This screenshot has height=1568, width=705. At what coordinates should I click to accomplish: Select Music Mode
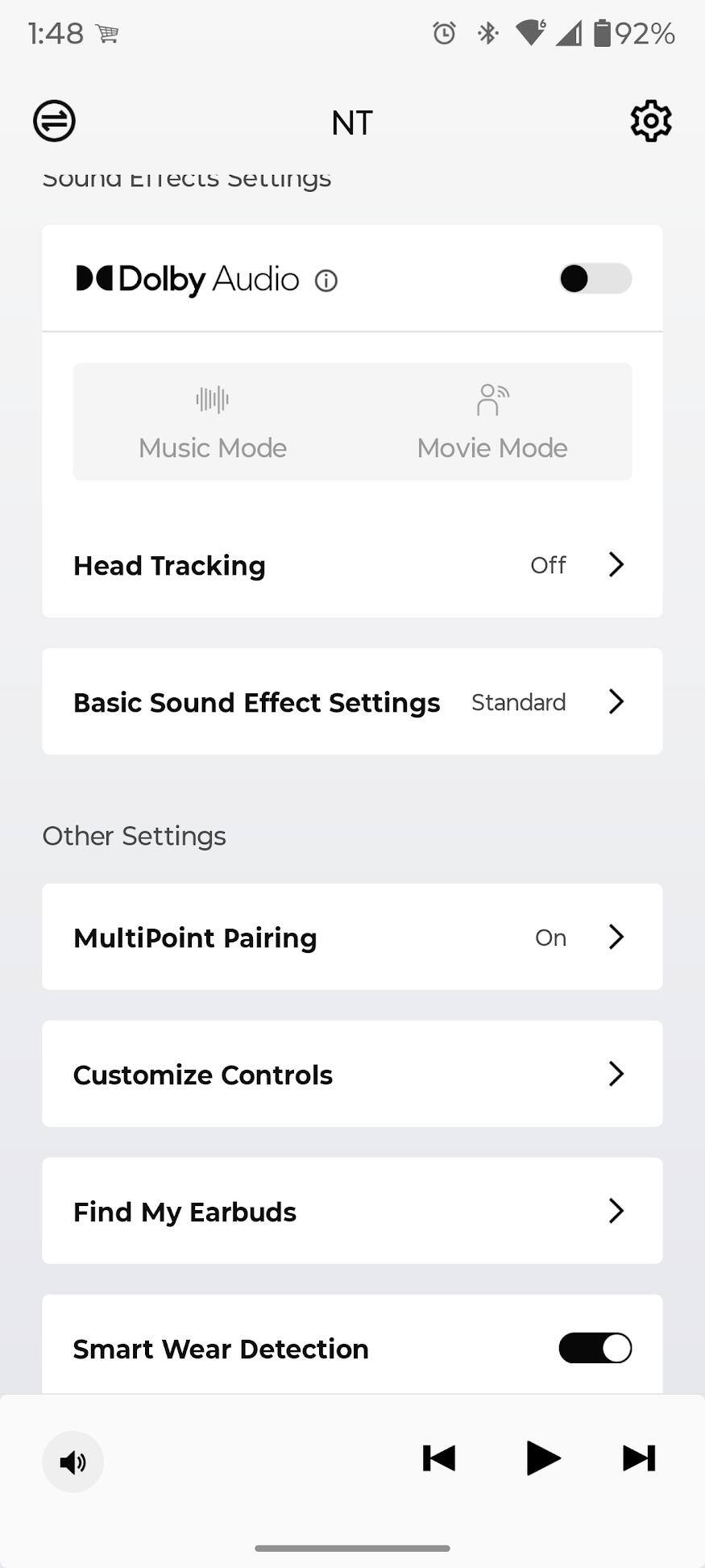(x=213, y=422)
